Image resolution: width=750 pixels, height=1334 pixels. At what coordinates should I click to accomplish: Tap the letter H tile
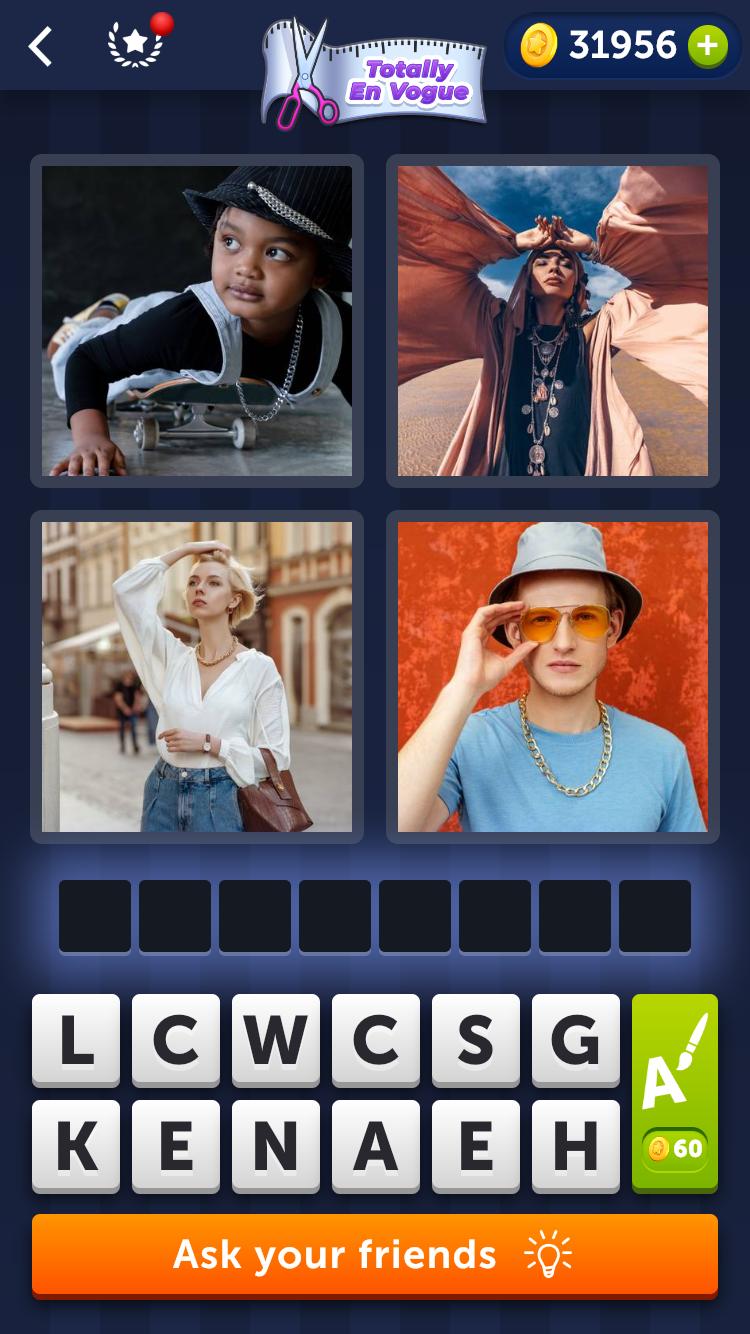click(x=576, y=1146)
